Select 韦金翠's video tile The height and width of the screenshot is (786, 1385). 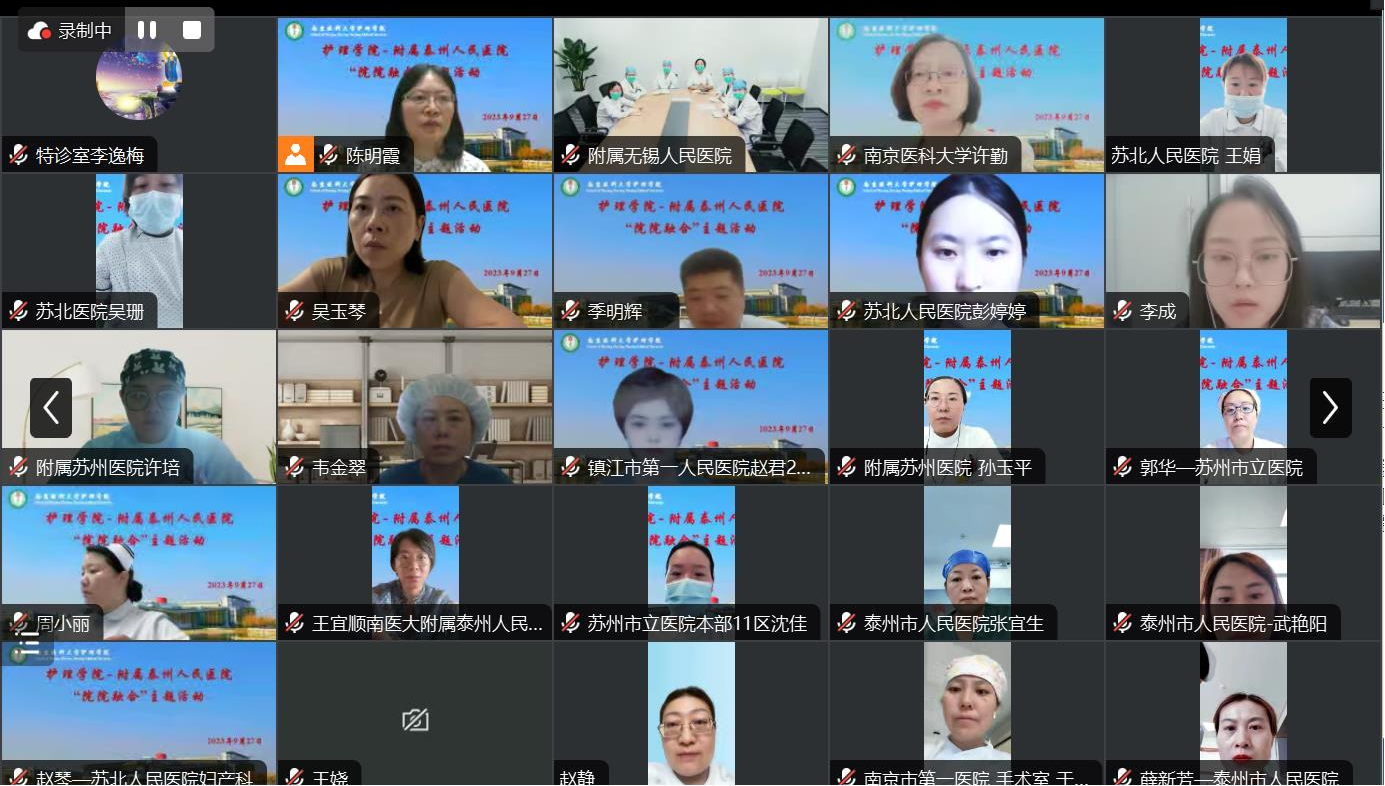click(x=415, y=407)
